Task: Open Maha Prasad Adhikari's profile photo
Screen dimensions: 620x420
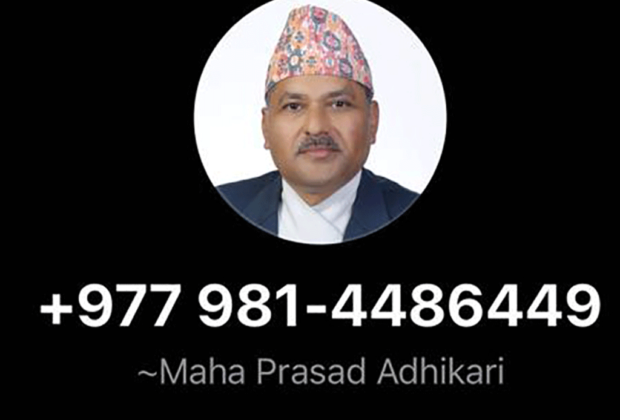Action: (x=319, y=118)
